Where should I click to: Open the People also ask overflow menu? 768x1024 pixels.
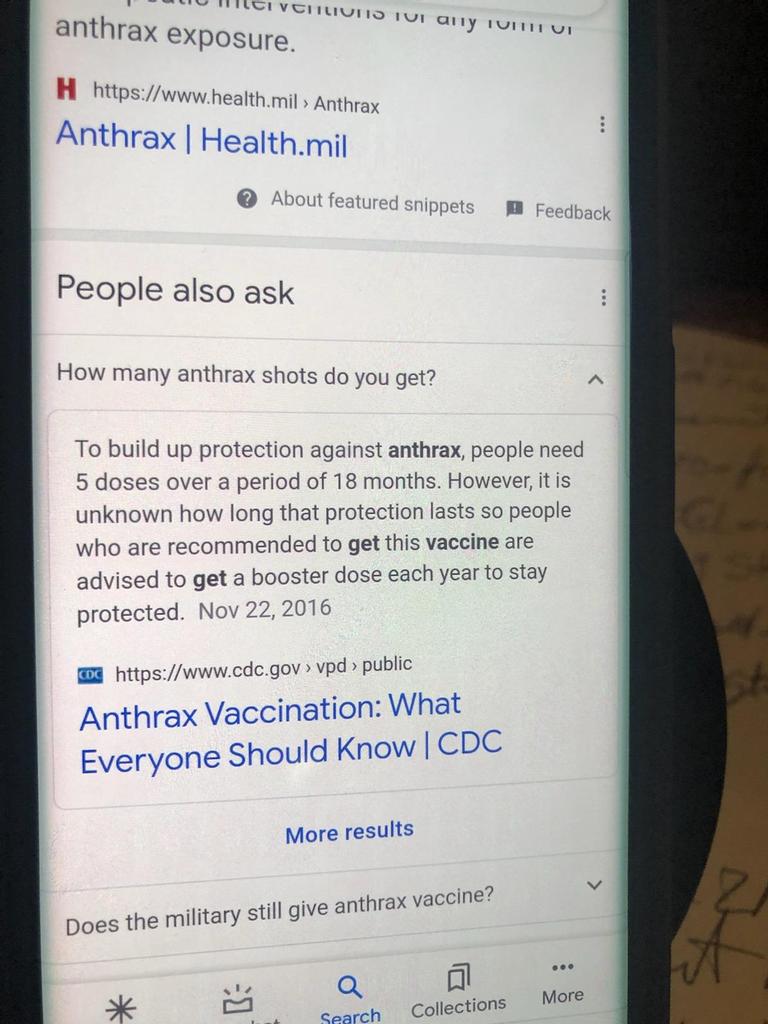(x=602, y=297)
